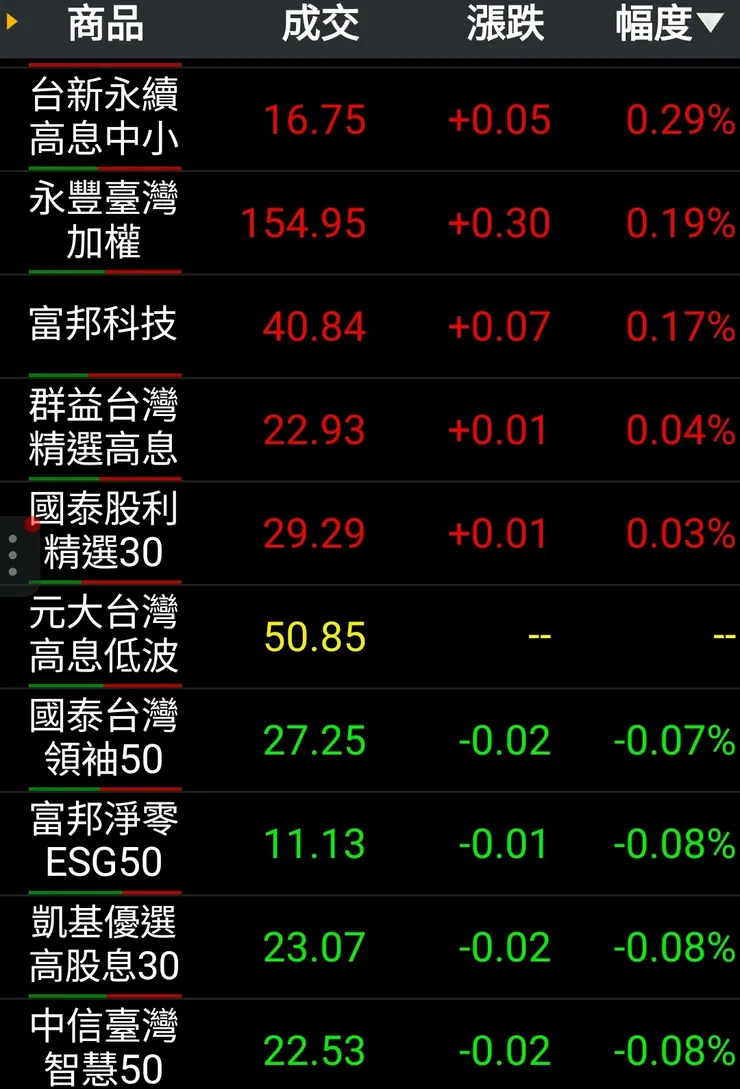Sort by the 成交 column header

320,26
